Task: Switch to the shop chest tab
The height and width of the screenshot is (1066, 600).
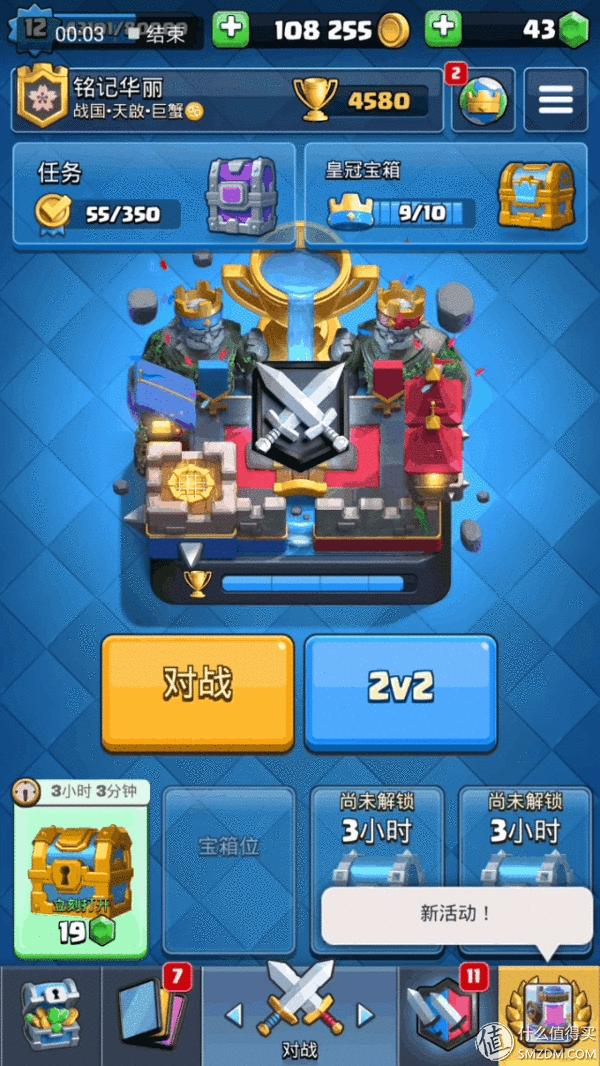Action: click(48, 1012)
